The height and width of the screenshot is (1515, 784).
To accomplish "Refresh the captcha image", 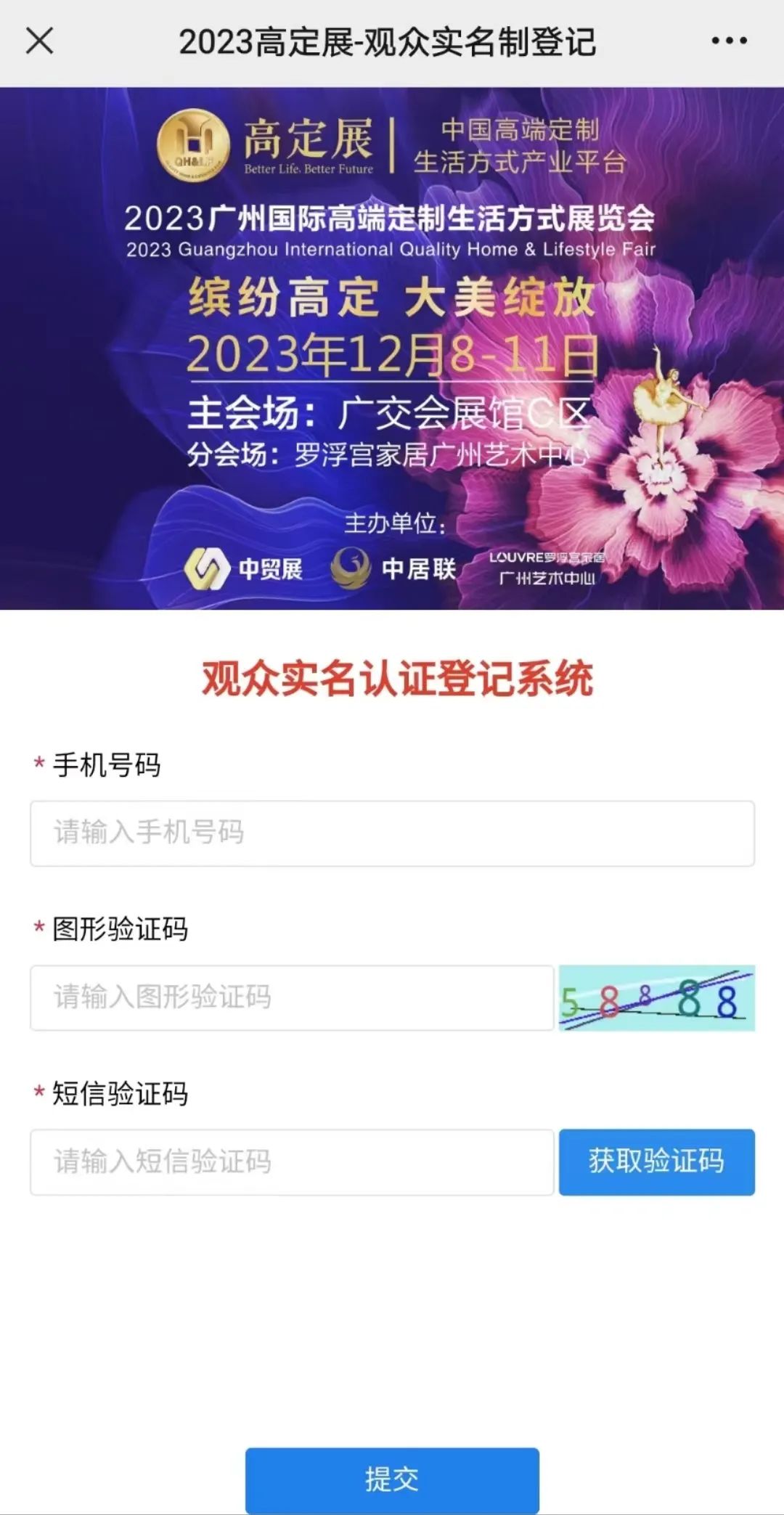I will click(x=656, y=997).
